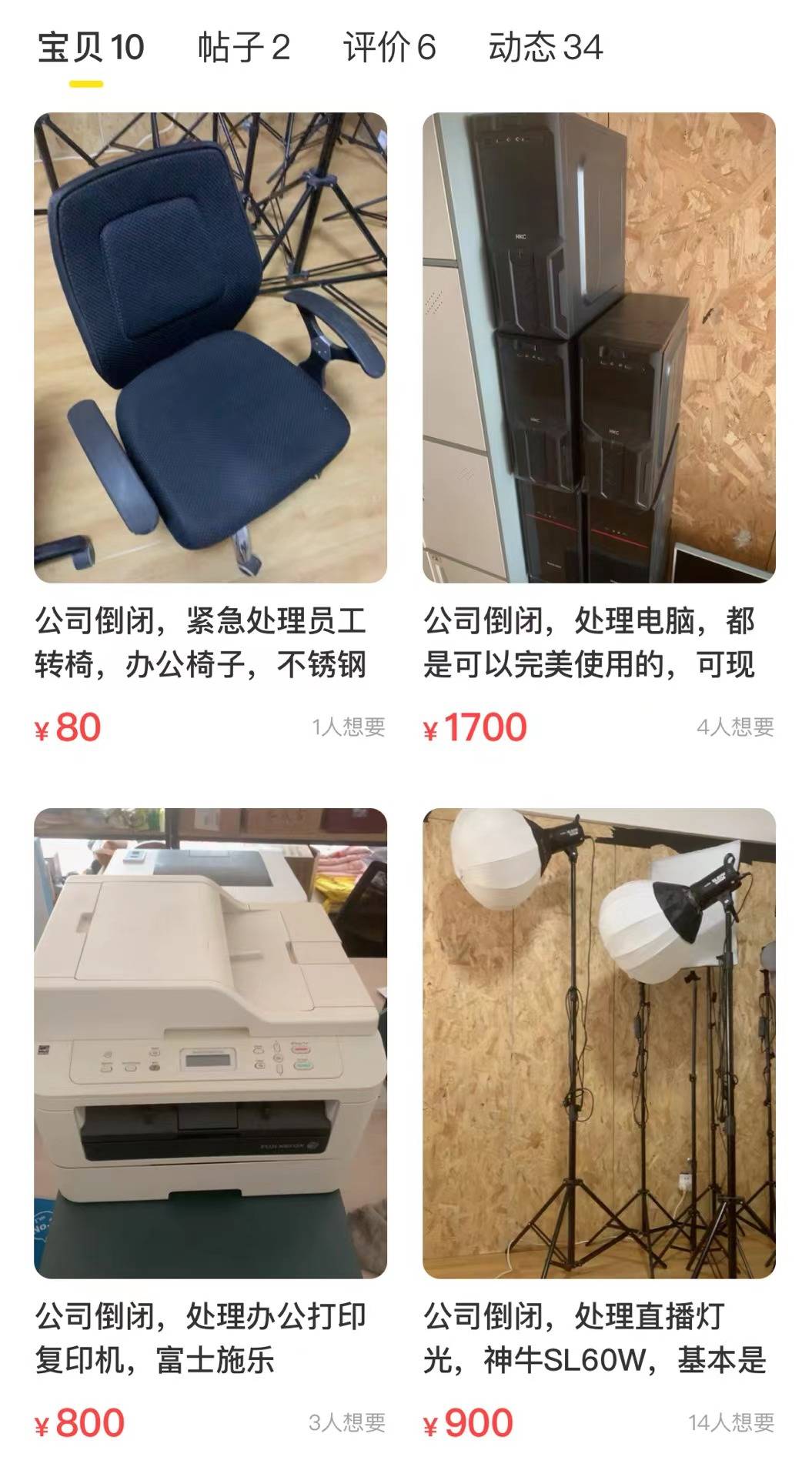Open the Fuji Xerox printer listing photo
Image resolution: width=812 pixels, height=1457 pixels.
(212, 1039)
